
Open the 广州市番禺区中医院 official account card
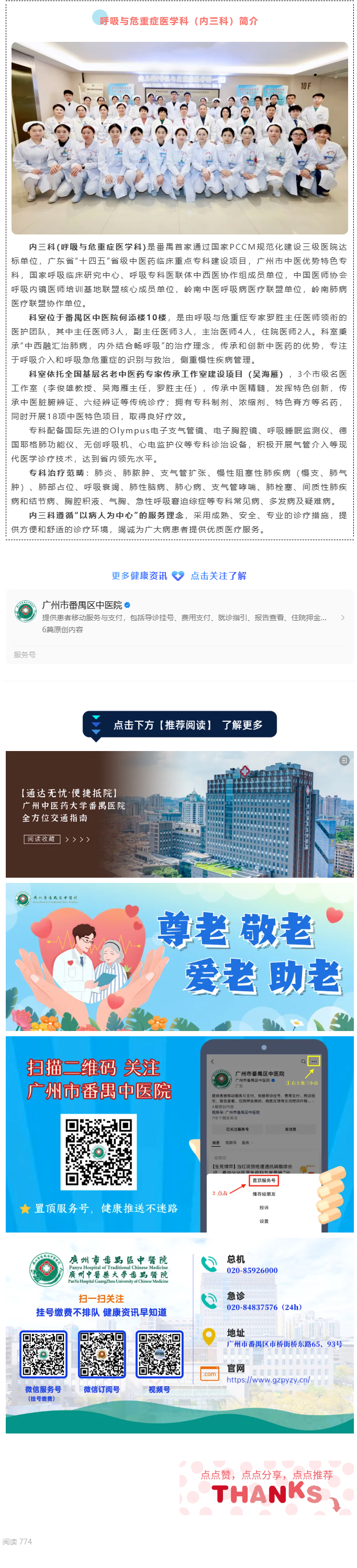tap(178, 617)
